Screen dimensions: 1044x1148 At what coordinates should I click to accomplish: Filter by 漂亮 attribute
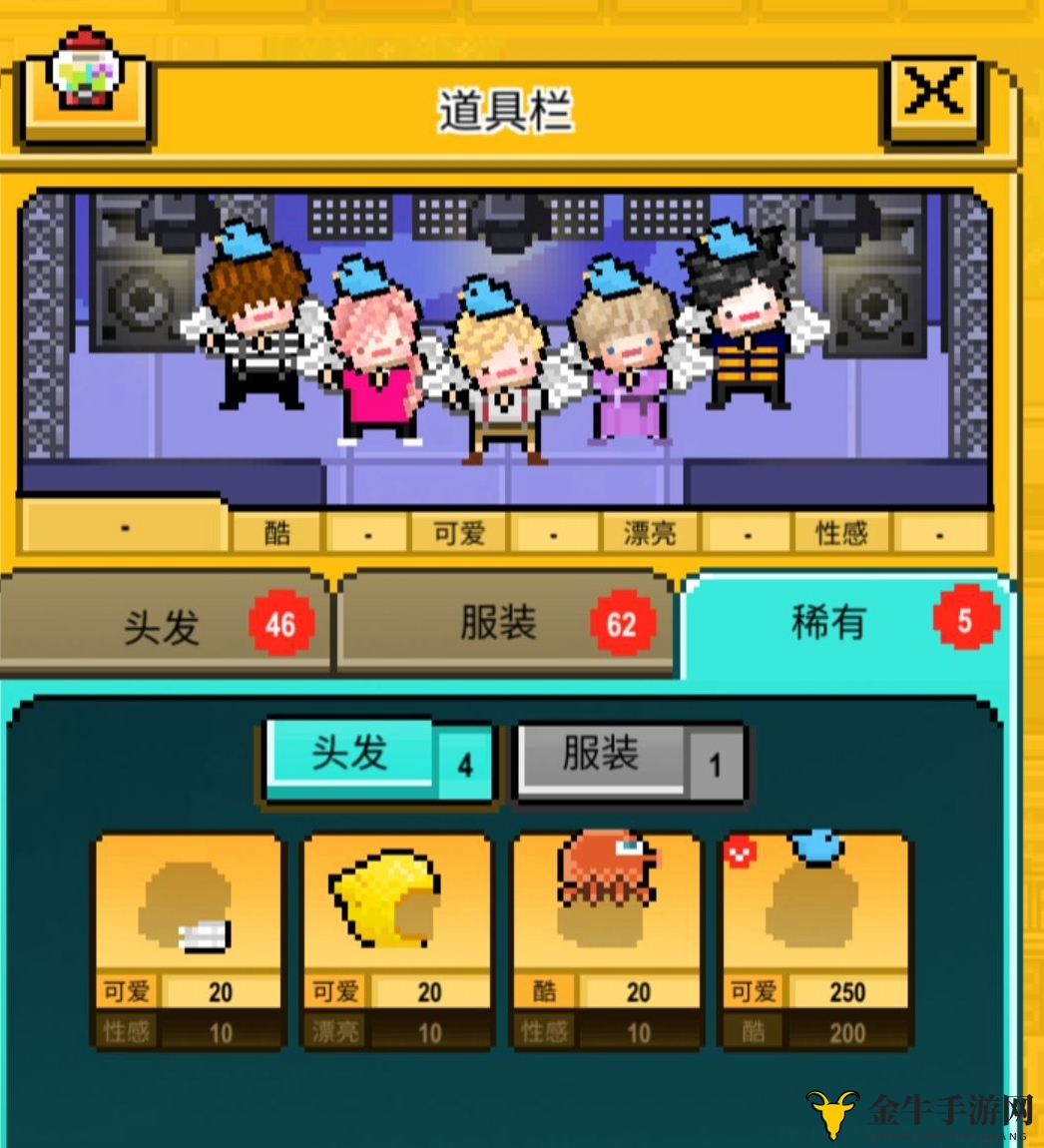point(650,533)
